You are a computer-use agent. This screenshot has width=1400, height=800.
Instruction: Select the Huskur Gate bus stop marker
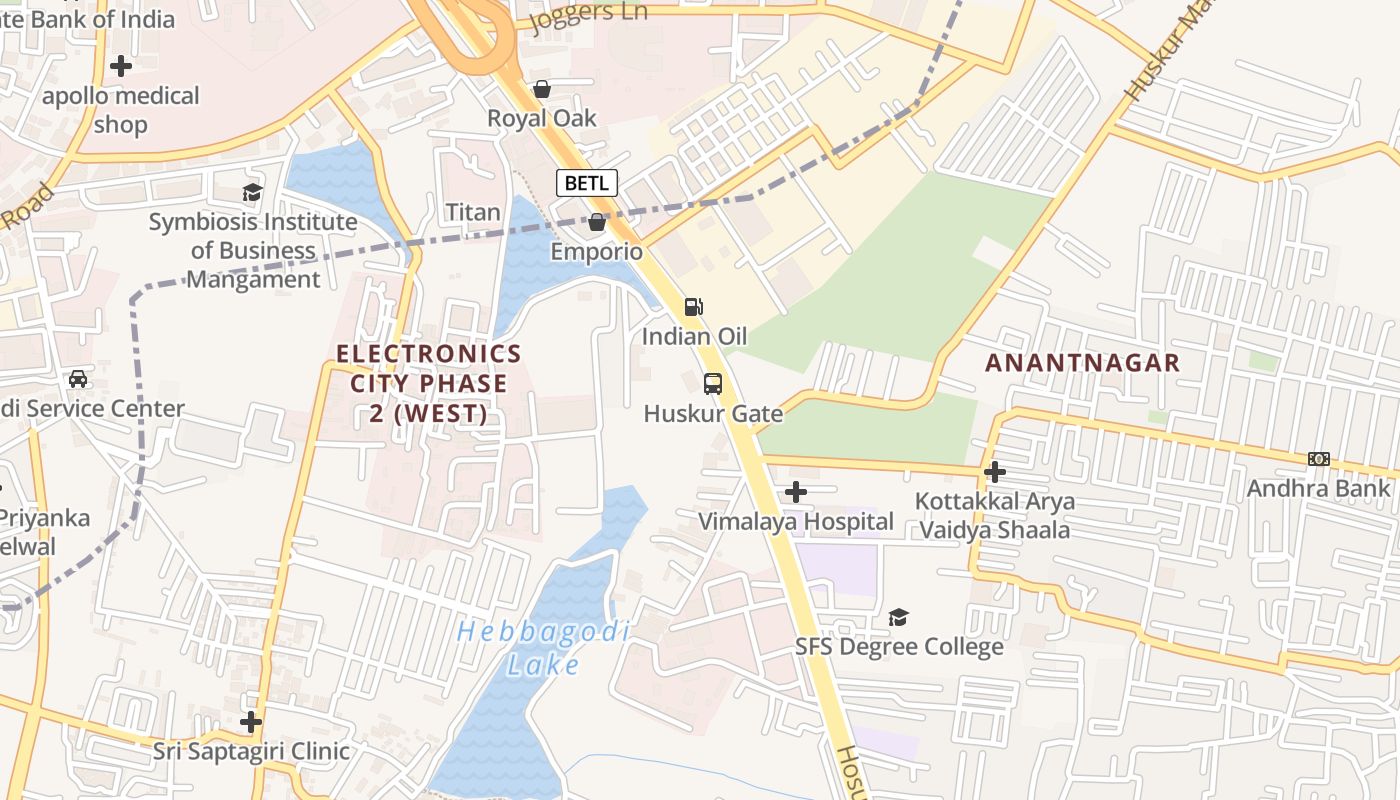point(713,383)
